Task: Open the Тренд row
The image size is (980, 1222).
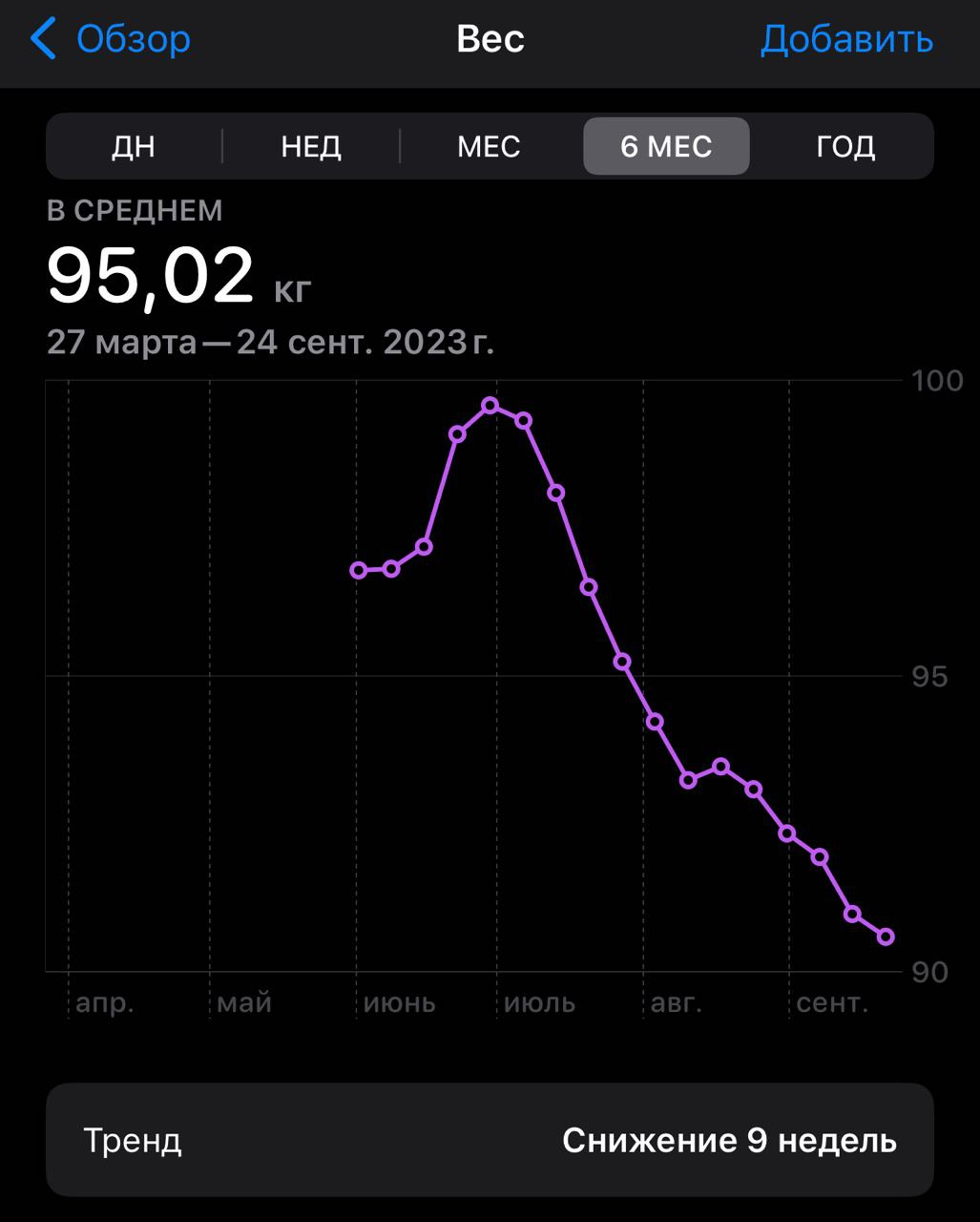Action: coord(490,1140)
